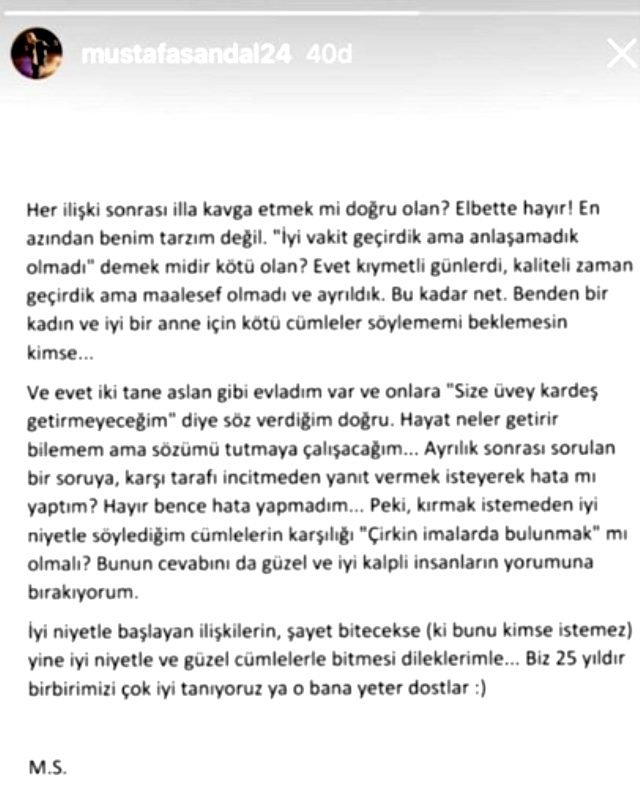
Task: Open mustafasandal24's profile picture
Action: [36, 53]
